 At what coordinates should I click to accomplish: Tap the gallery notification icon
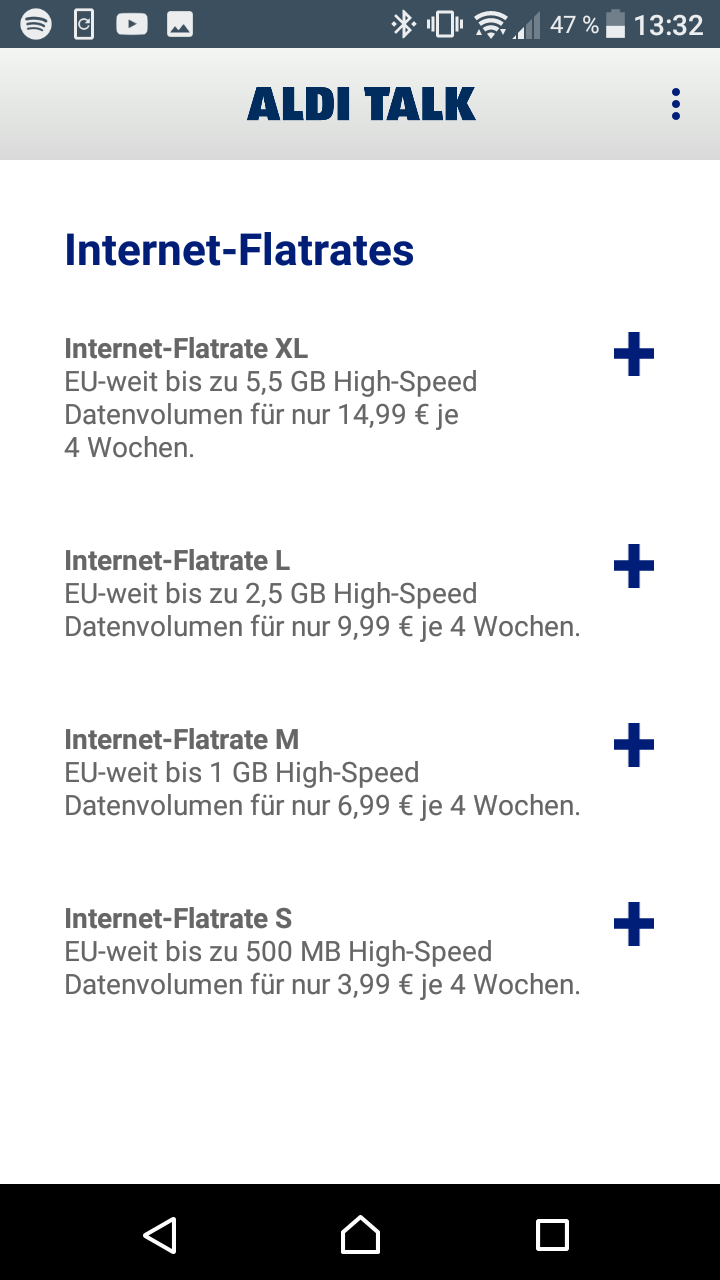pos(180,22)
